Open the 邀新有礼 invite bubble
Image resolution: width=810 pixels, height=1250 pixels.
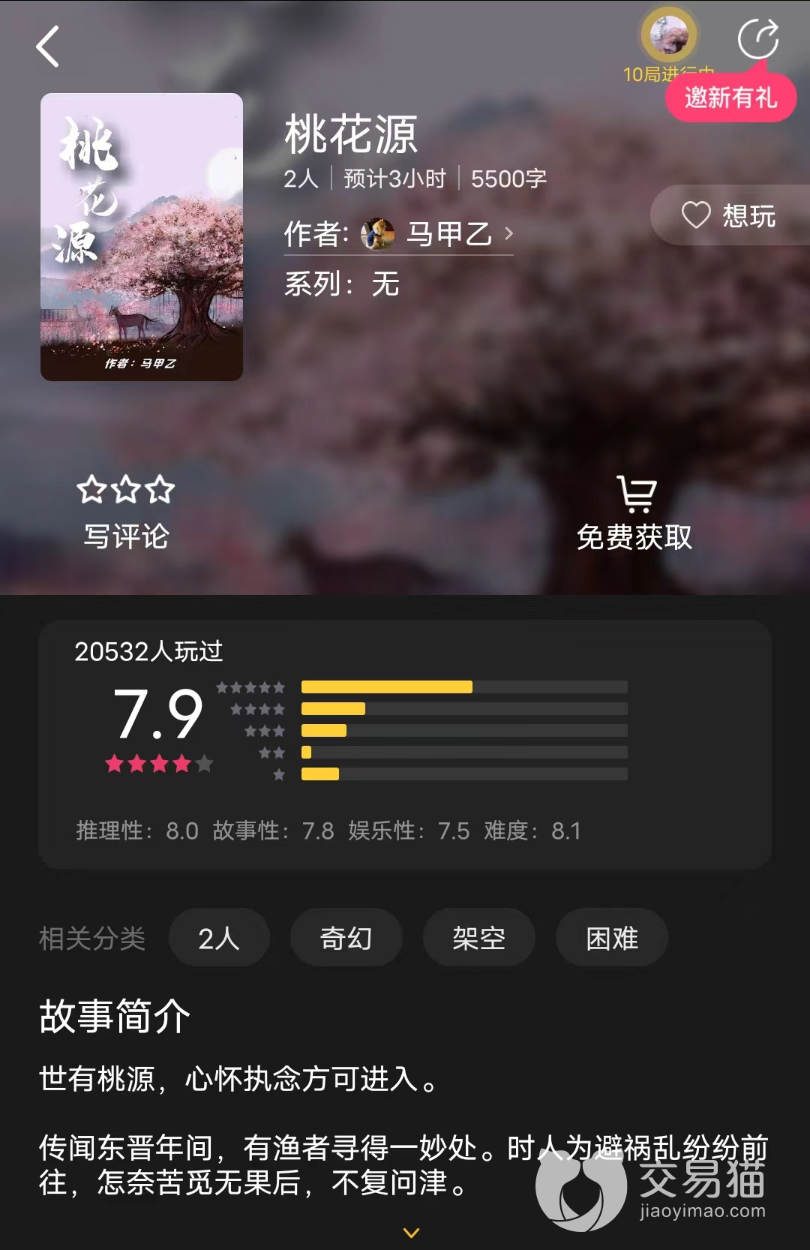[730, 99]
